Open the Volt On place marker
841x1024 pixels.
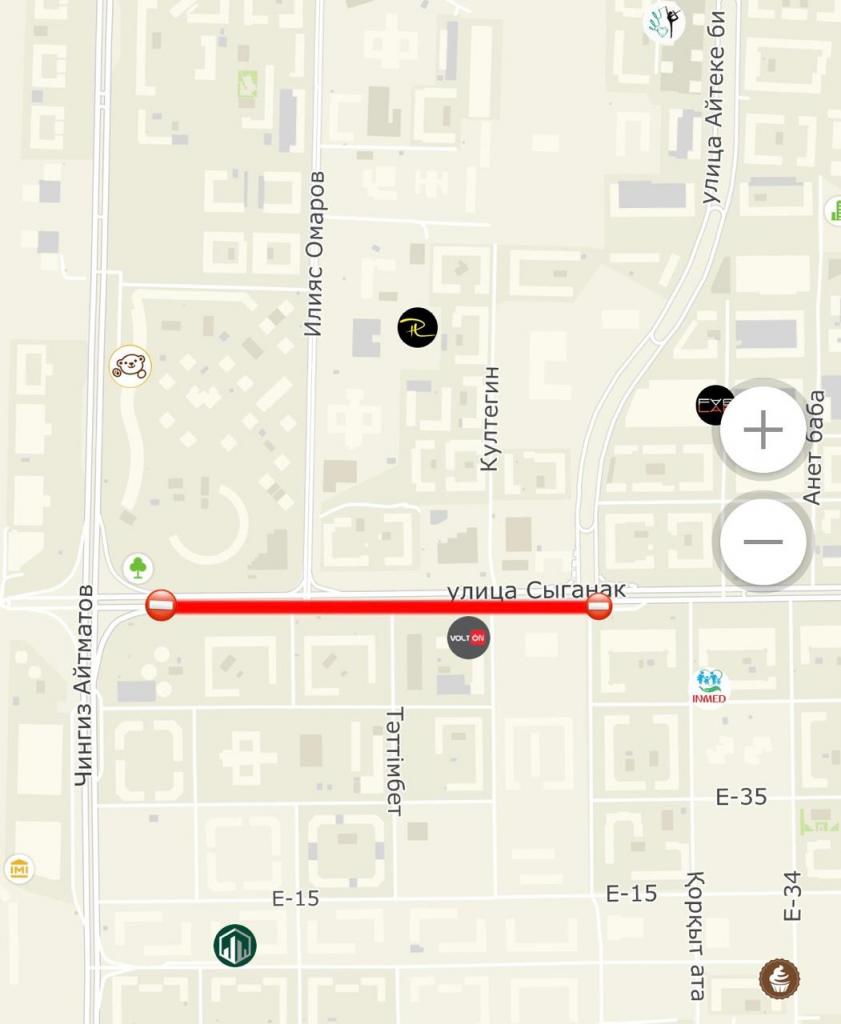468,638
